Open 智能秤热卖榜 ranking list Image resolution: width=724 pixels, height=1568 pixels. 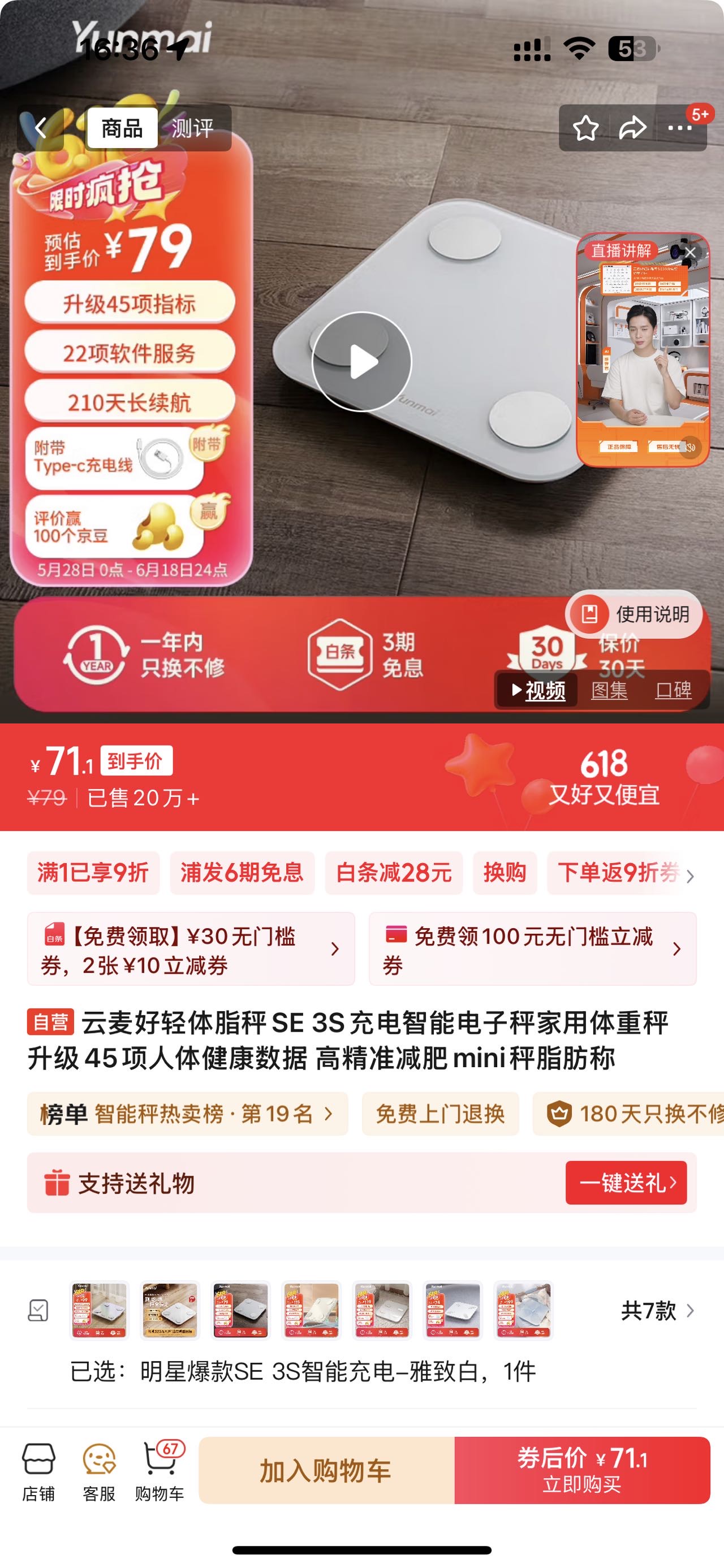point(188,1114)
